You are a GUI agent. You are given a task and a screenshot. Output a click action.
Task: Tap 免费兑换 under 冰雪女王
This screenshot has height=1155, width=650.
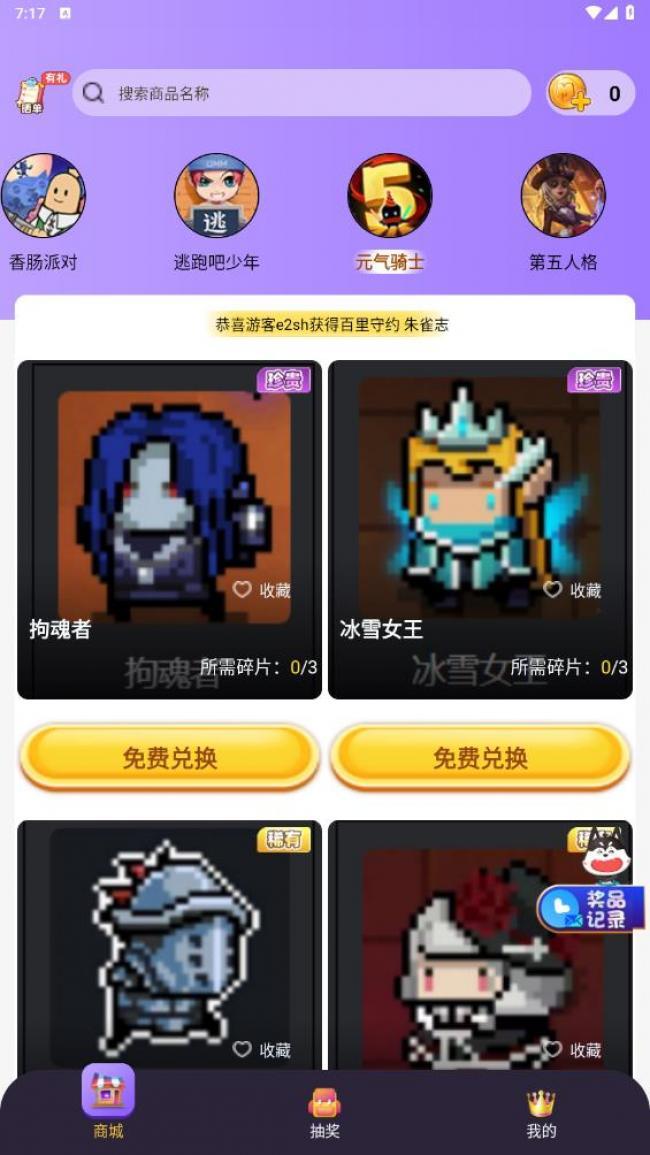[480, 757]
